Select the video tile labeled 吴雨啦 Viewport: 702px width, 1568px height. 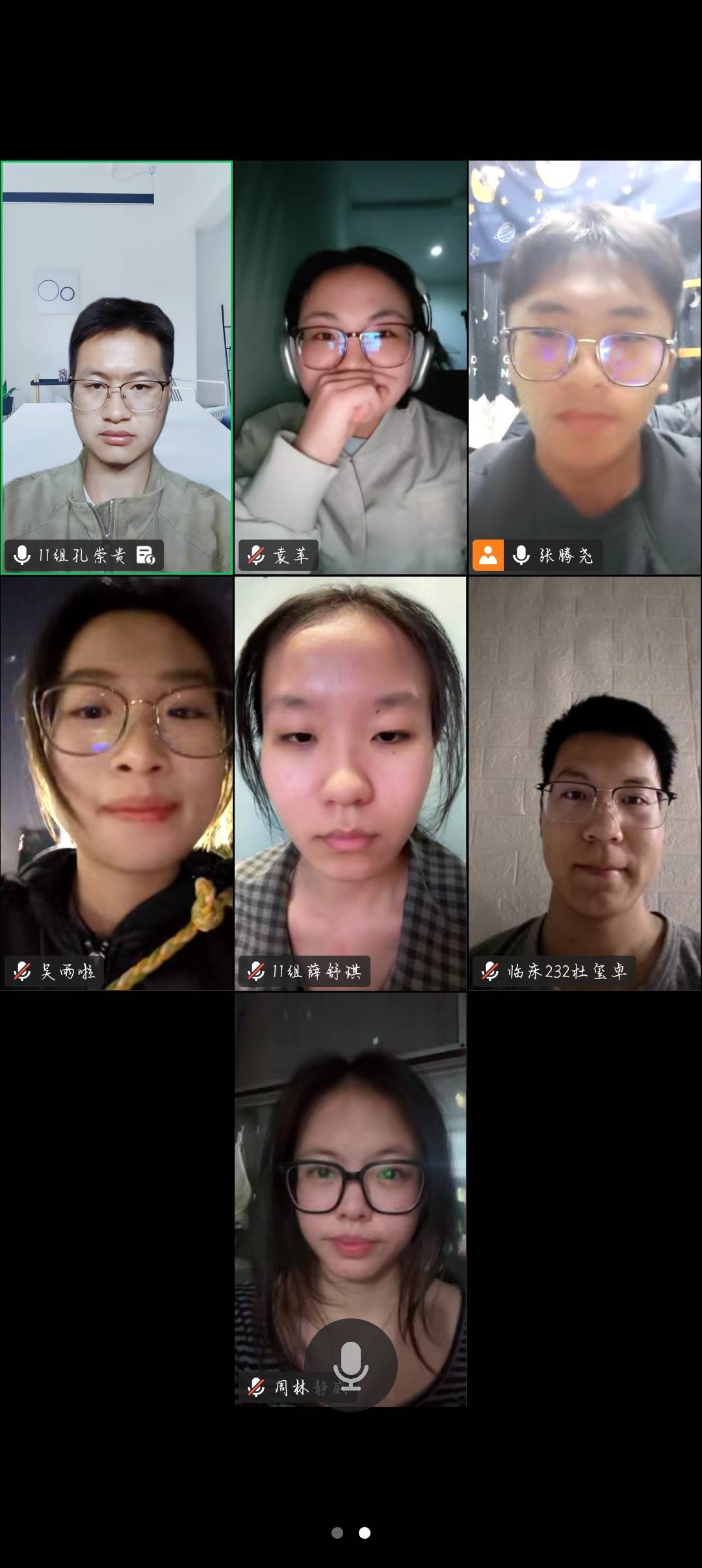[117, 783]
